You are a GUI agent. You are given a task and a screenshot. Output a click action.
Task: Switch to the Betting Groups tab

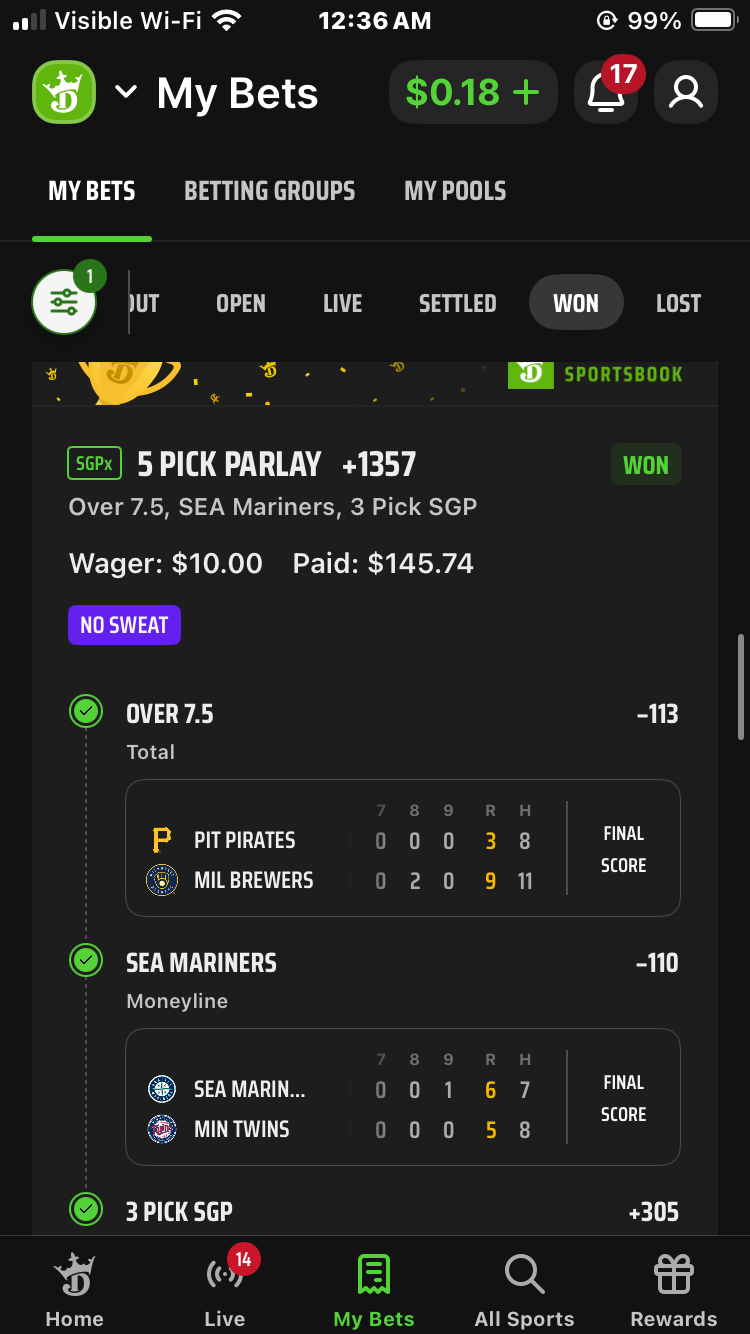pyautogui.click(x=269, y=191)
